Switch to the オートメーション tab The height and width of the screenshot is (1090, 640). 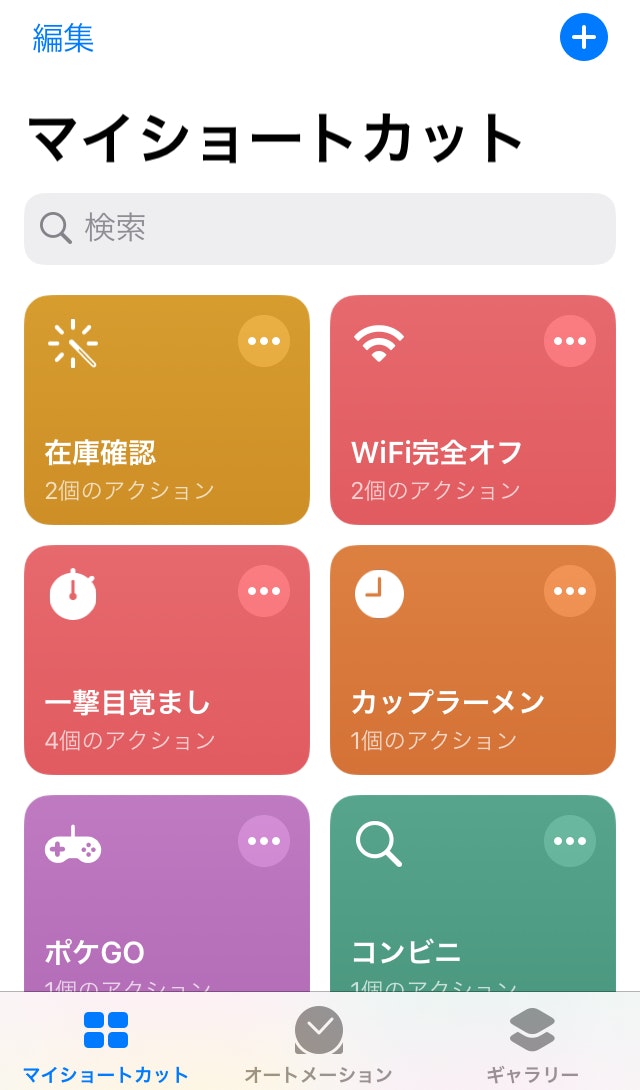click(319, 1045)
